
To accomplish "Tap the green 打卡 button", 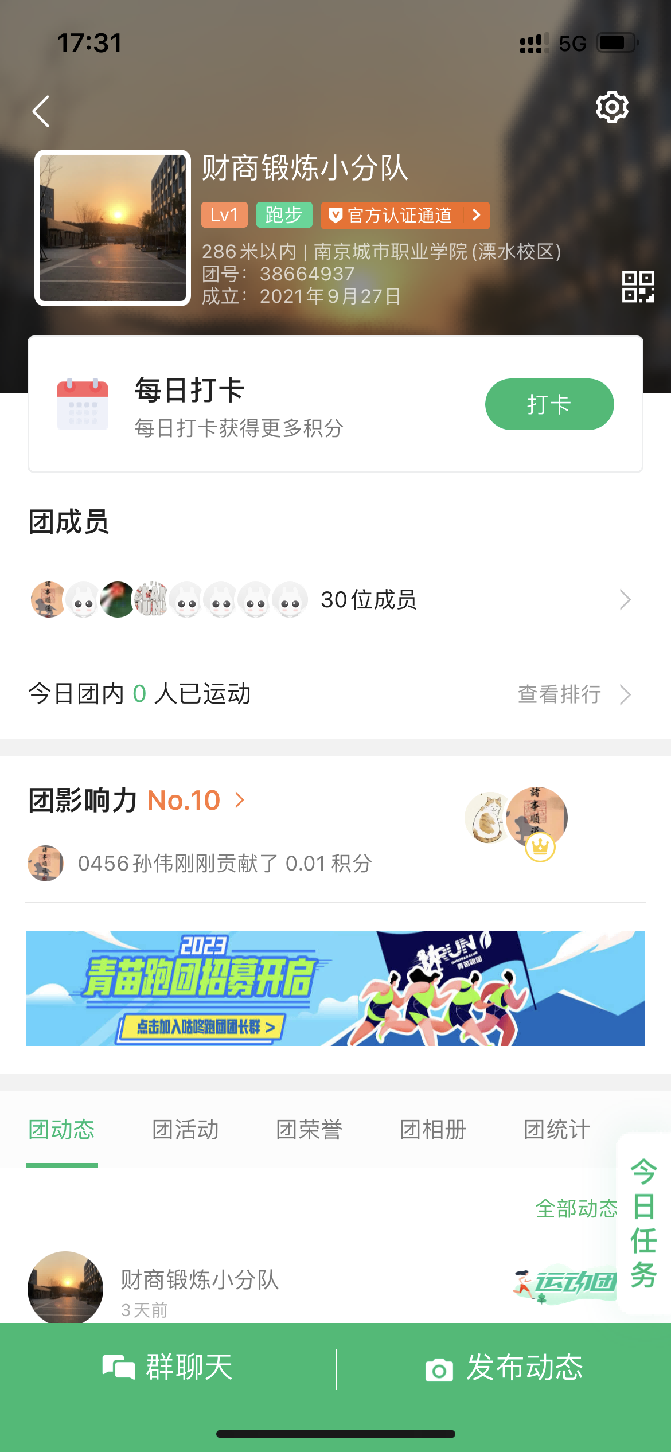I will [549, 404].
